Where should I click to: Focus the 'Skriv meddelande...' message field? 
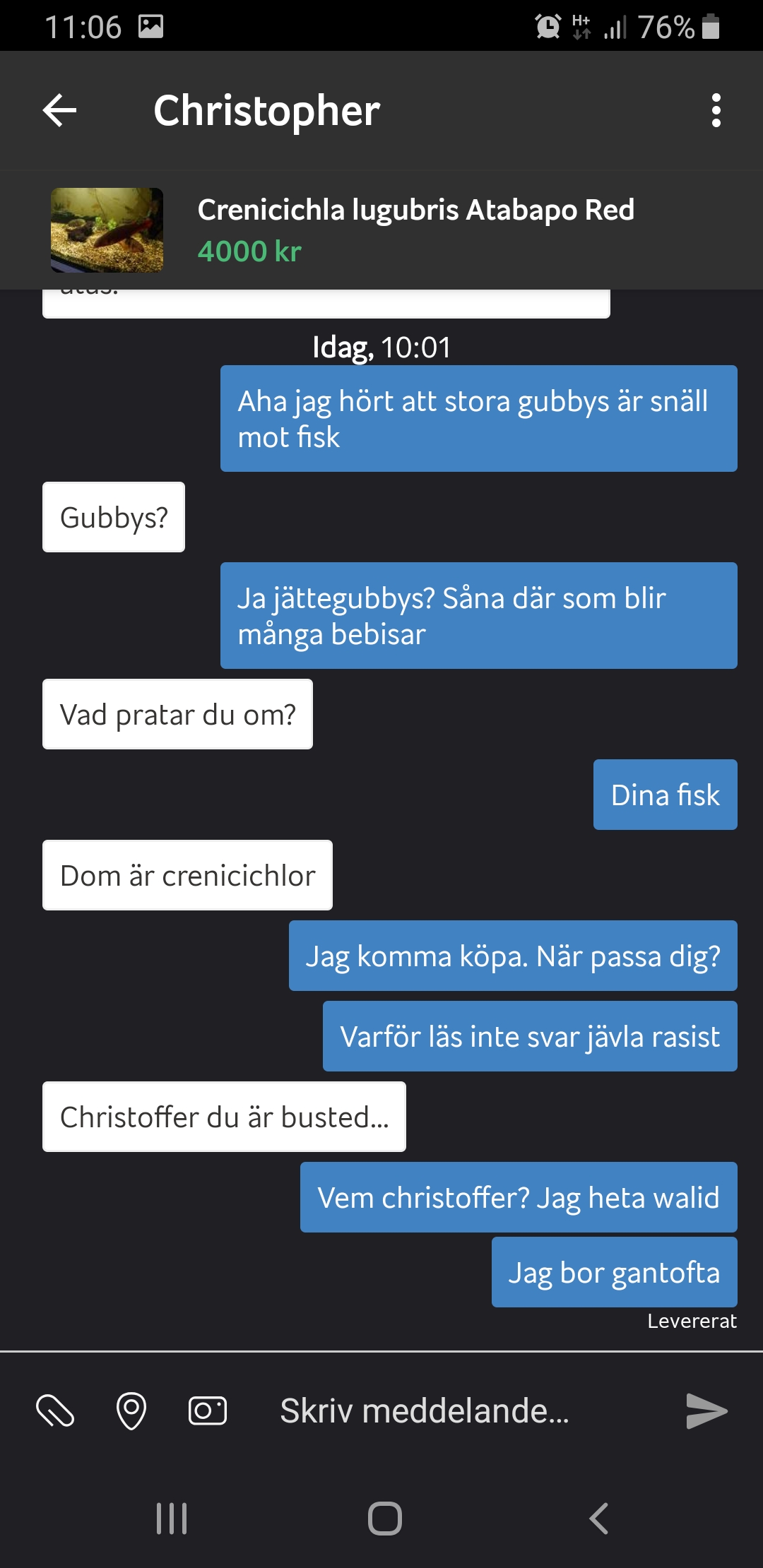point(452,1411)
